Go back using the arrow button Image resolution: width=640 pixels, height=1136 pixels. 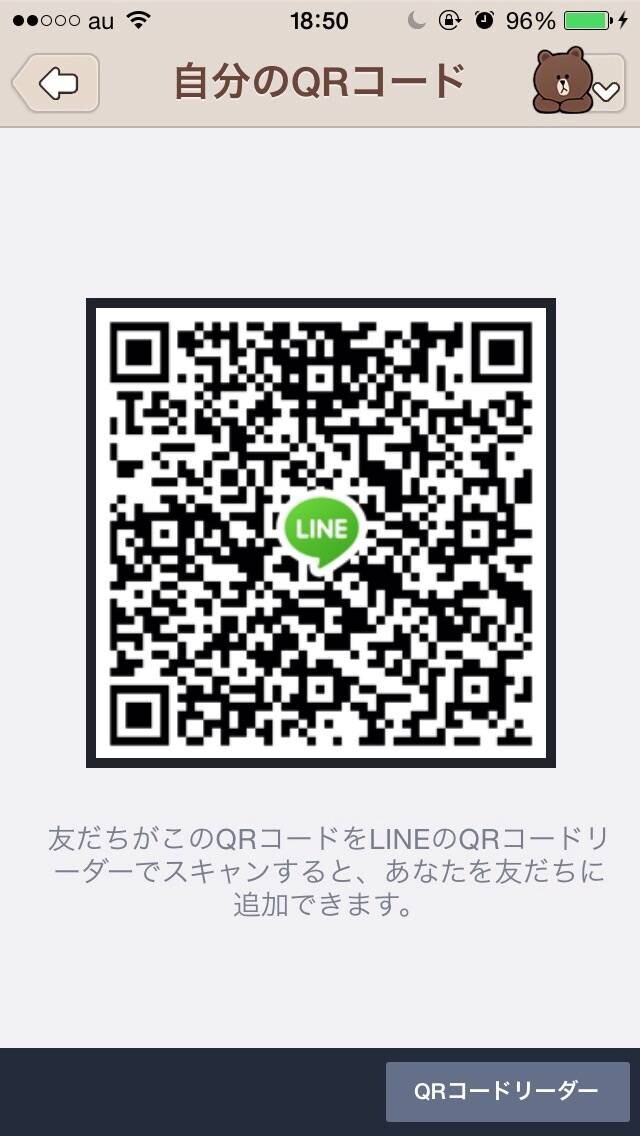click(x=56, y=83)
